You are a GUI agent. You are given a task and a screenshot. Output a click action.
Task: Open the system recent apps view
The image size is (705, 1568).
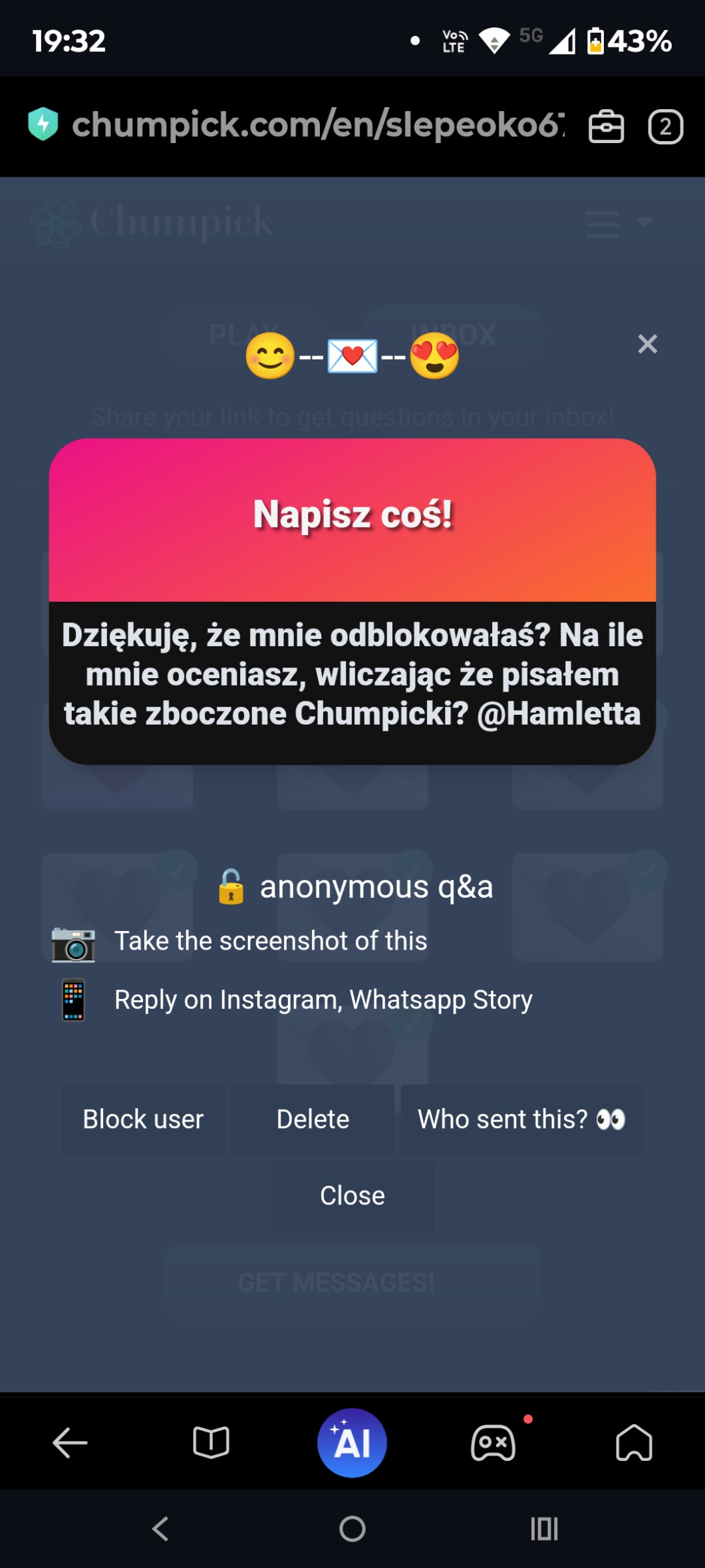(544, 1529)
